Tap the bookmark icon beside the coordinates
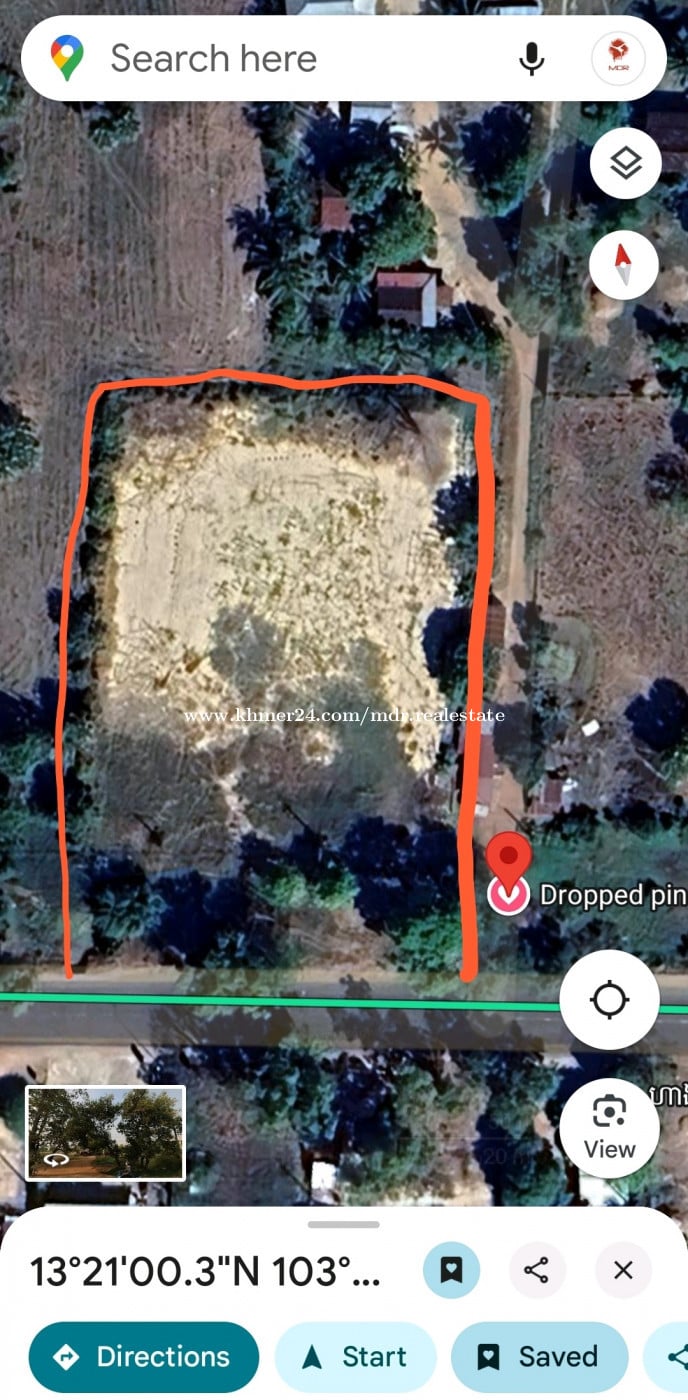Viewport: 688px width, 1400px height. point(451,1270)
